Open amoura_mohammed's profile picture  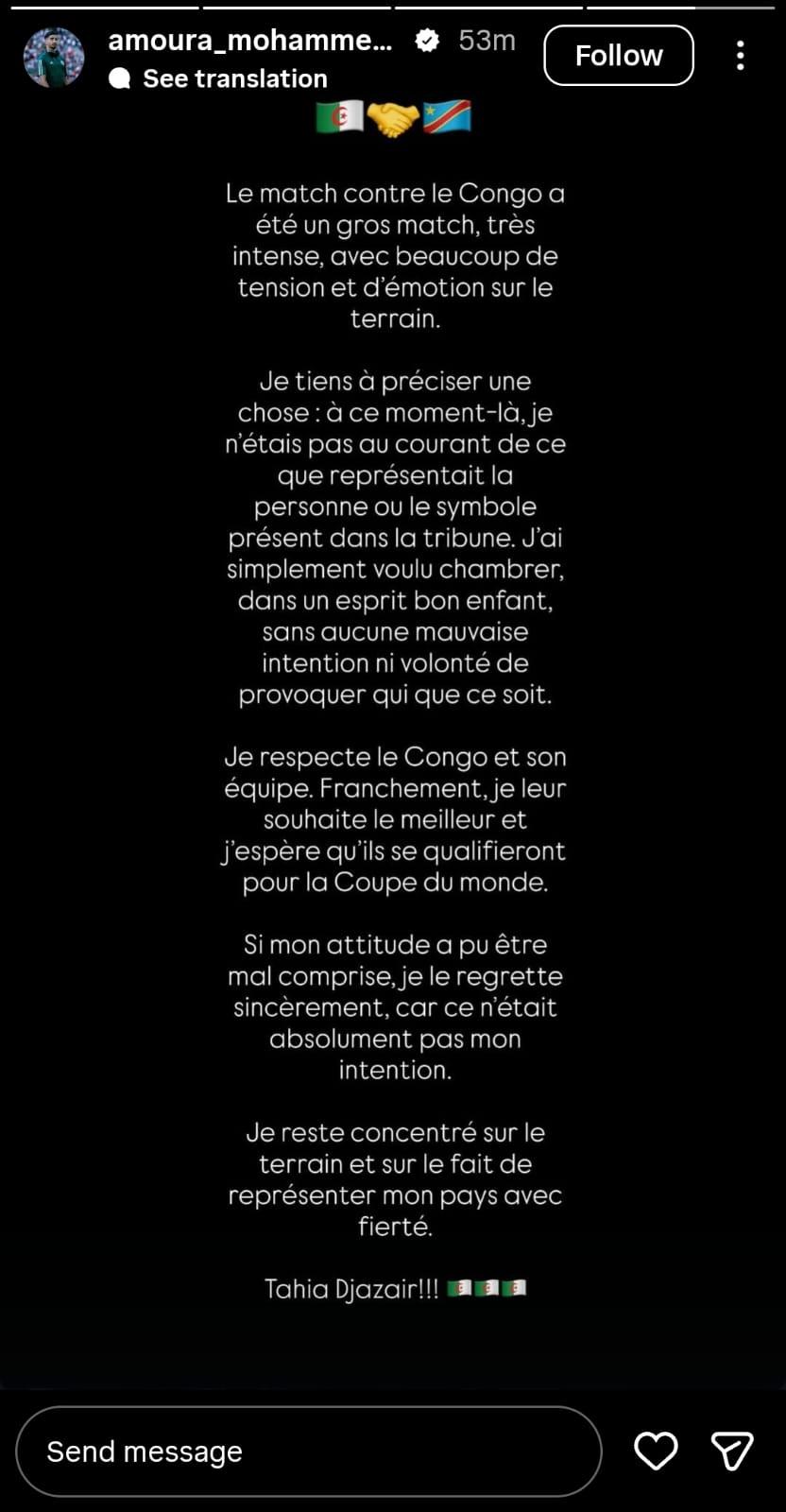click(54, 57)
